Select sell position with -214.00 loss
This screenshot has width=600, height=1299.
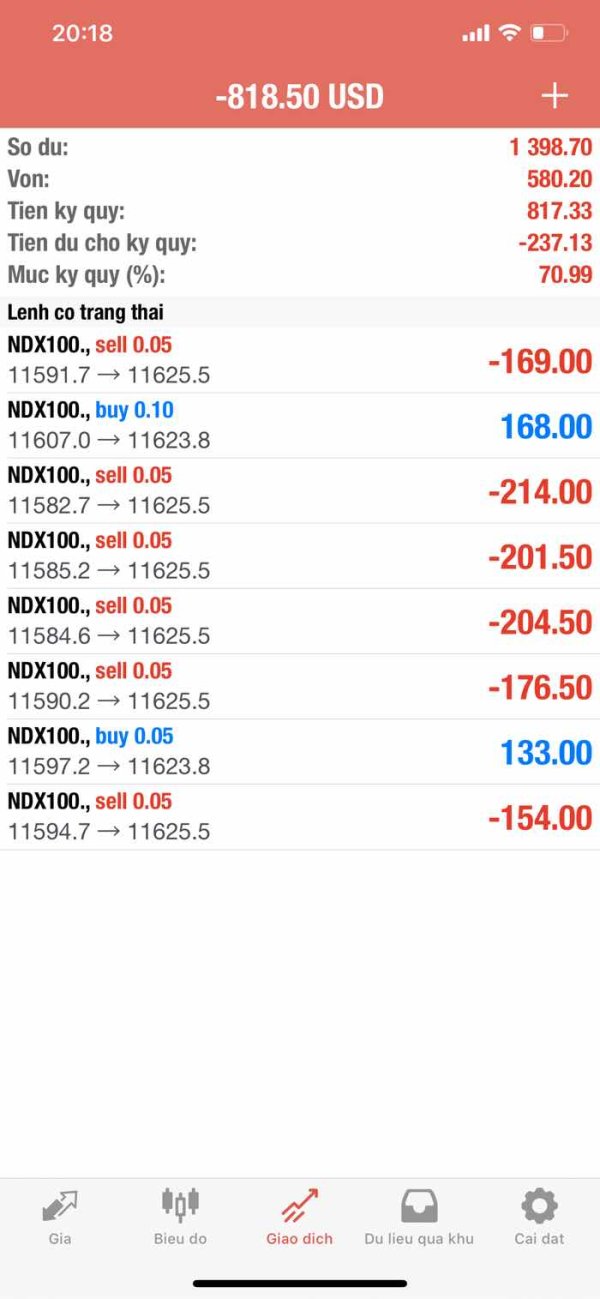coord(300,491)
